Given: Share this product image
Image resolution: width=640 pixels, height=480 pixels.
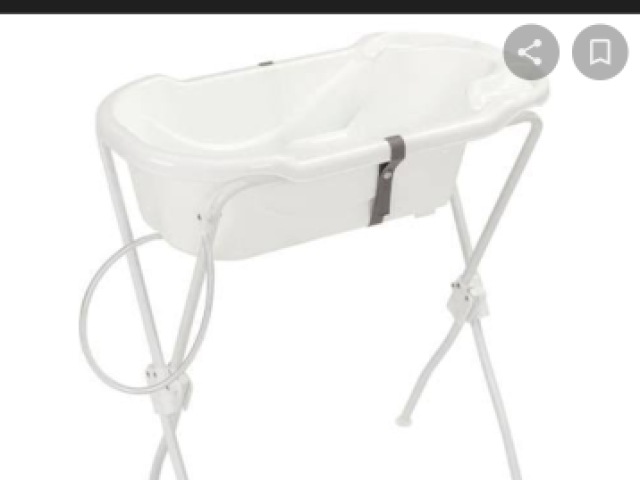Looking at the screenshot, I should [x=531, y=52].
